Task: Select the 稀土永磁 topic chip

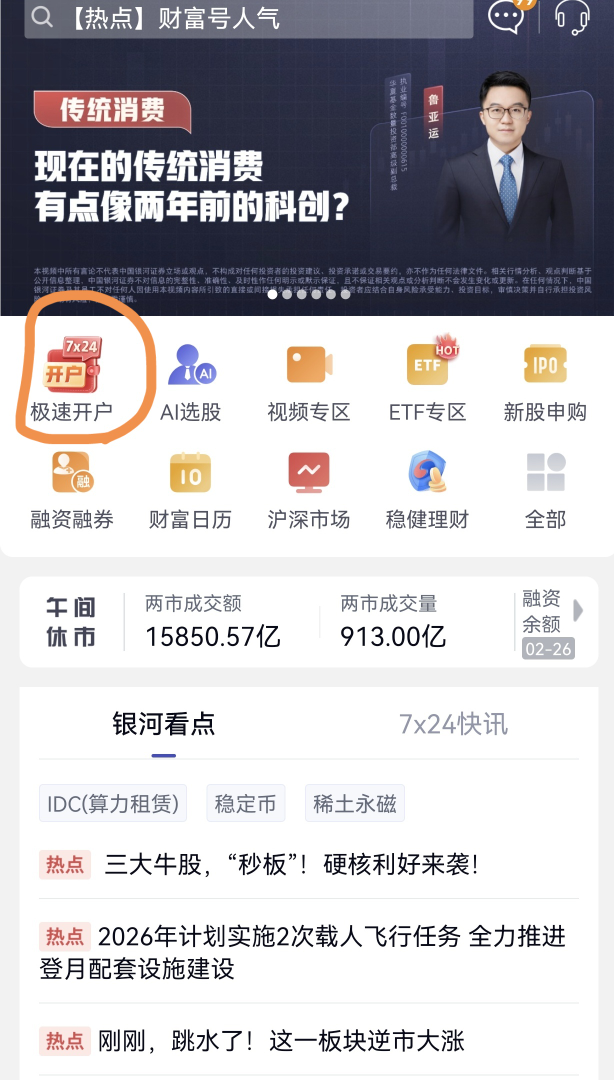Action: click(x=354, y=804)
